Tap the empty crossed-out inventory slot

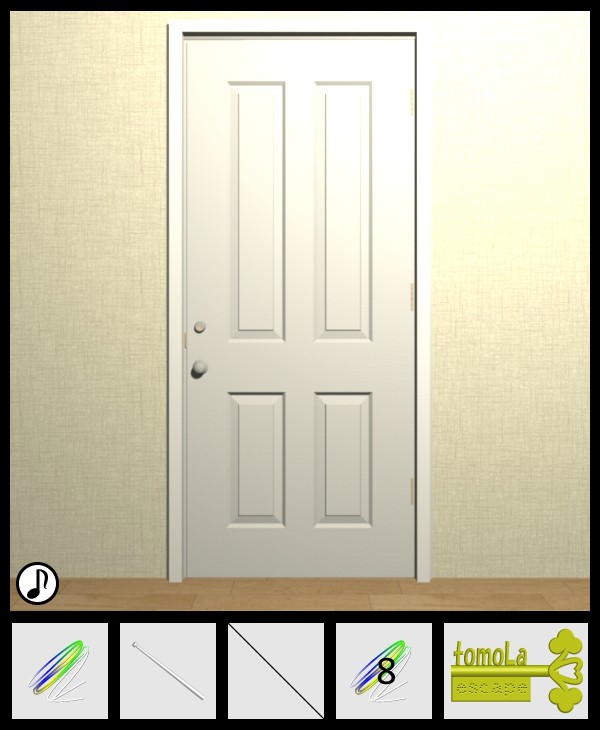[x=276, y=671]
